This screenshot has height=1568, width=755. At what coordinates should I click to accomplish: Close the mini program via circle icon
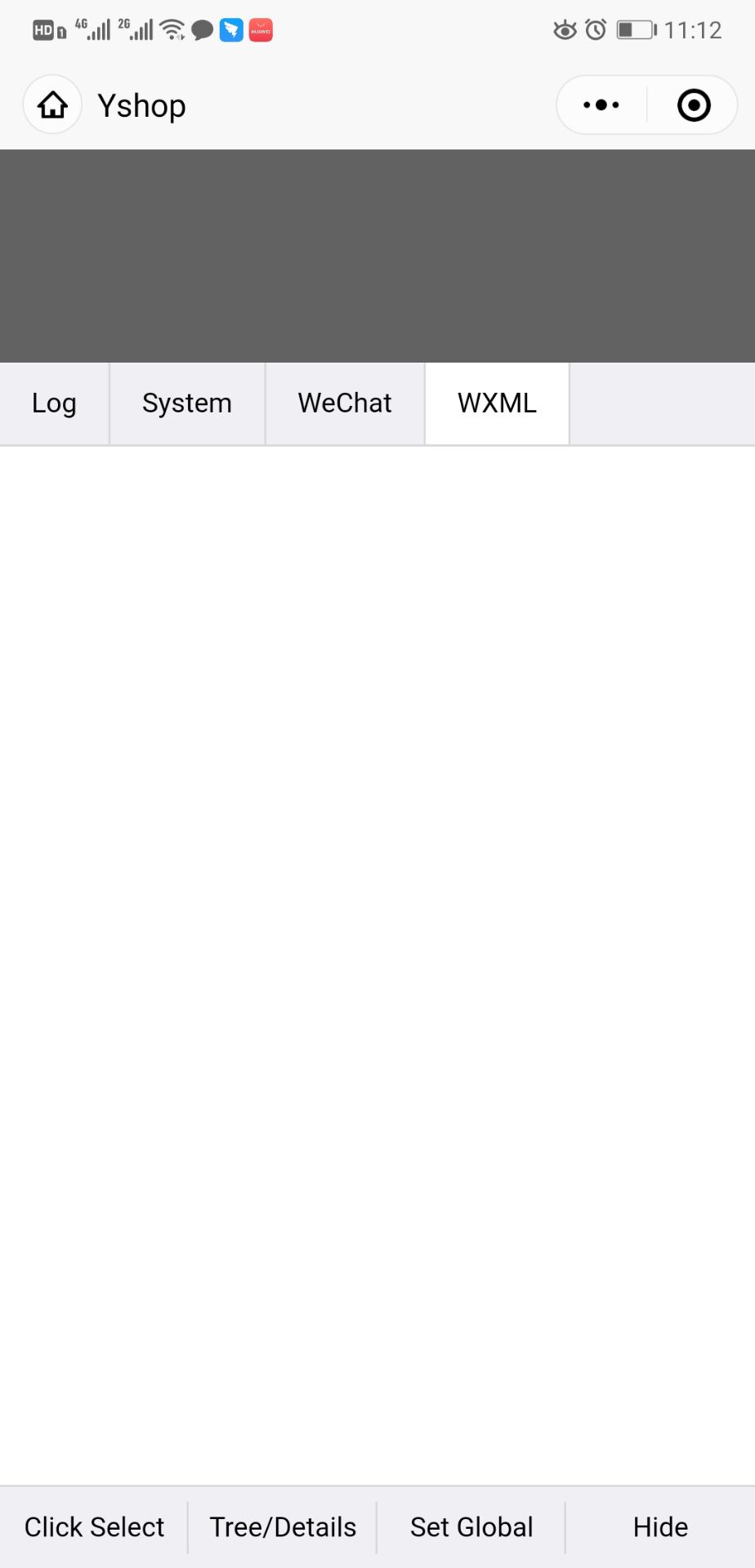[x=694, y=105]
